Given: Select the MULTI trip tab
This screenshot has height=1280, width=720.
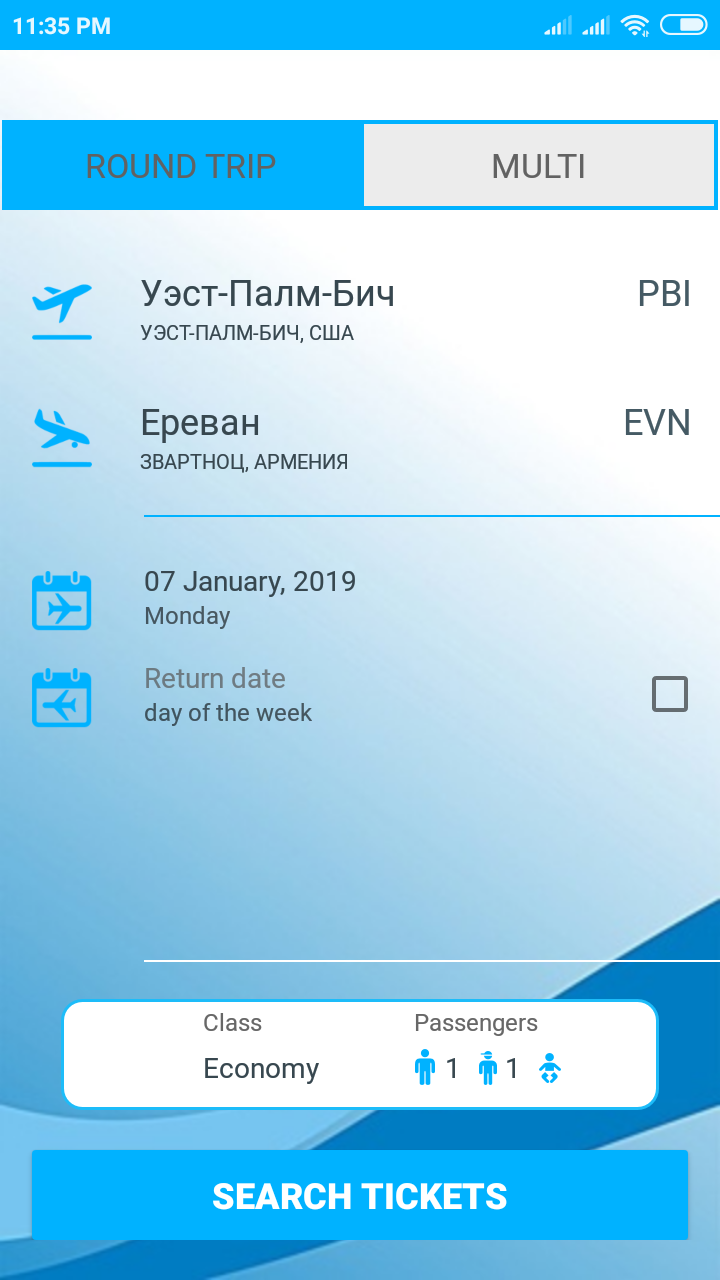Looking at the screenshot, I should click(539, 166).
